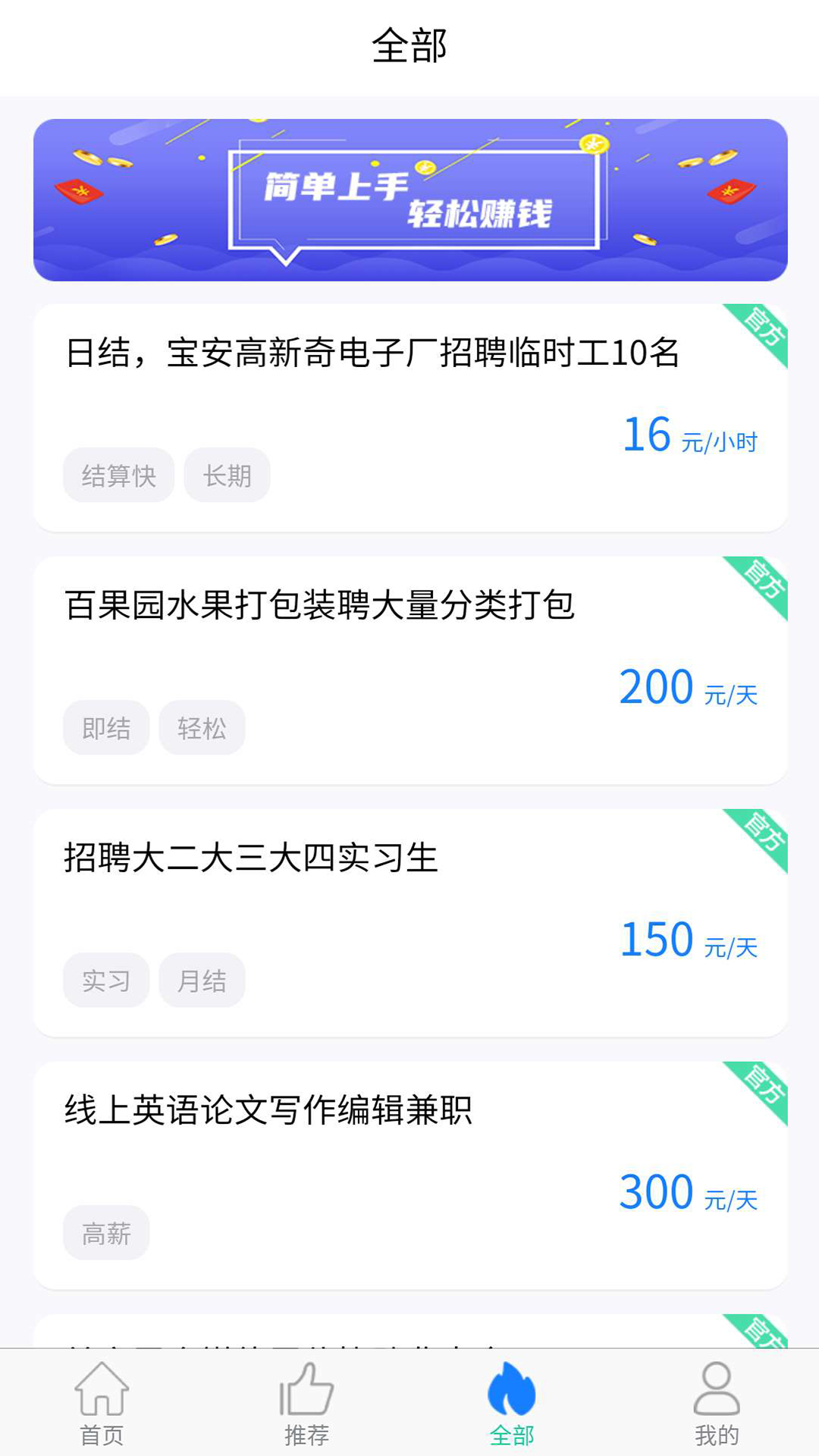This screenshot has width=819, height=1456.
Task: Open the 宝安高新奇电子厂临时工 job card
Action: point(410,418)
